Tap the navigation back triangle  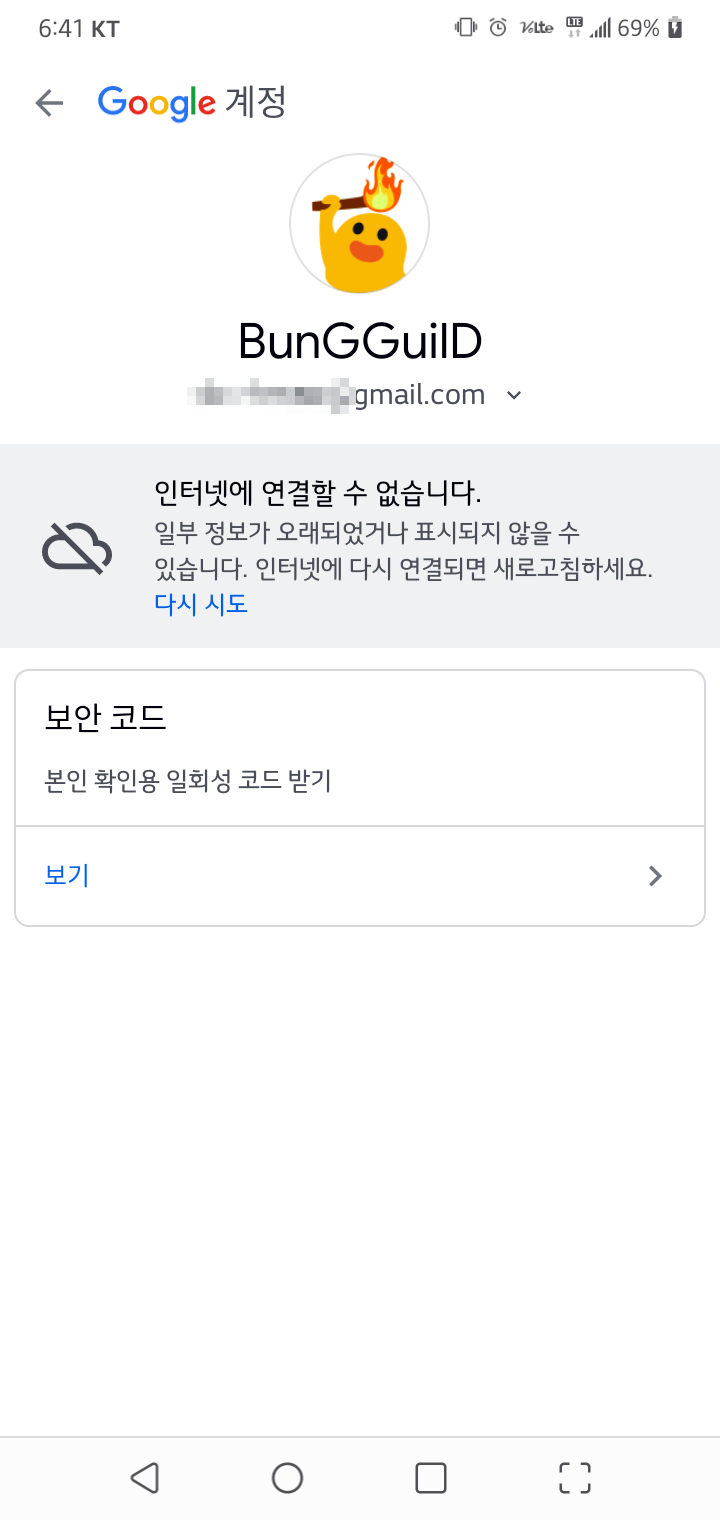(x=144, y=1478)
